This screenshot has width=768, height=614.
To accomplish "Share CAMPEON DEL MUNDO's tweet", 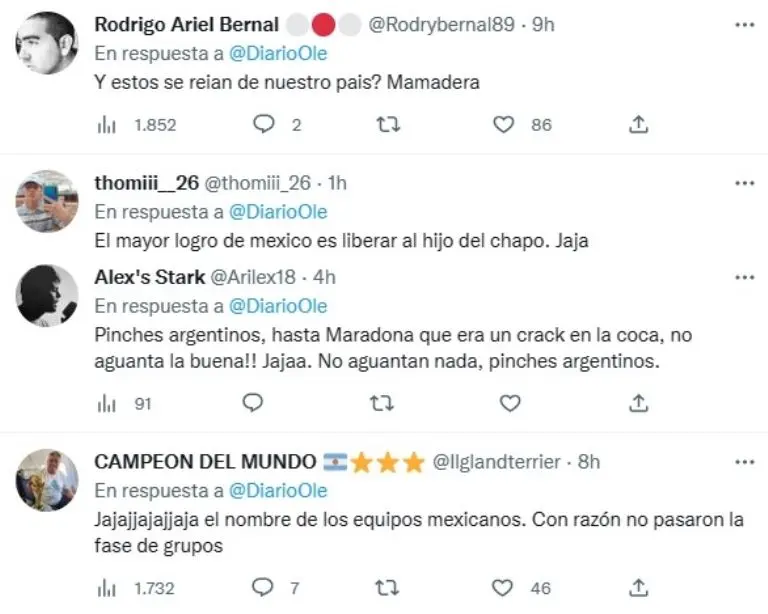I will (640, 588).
